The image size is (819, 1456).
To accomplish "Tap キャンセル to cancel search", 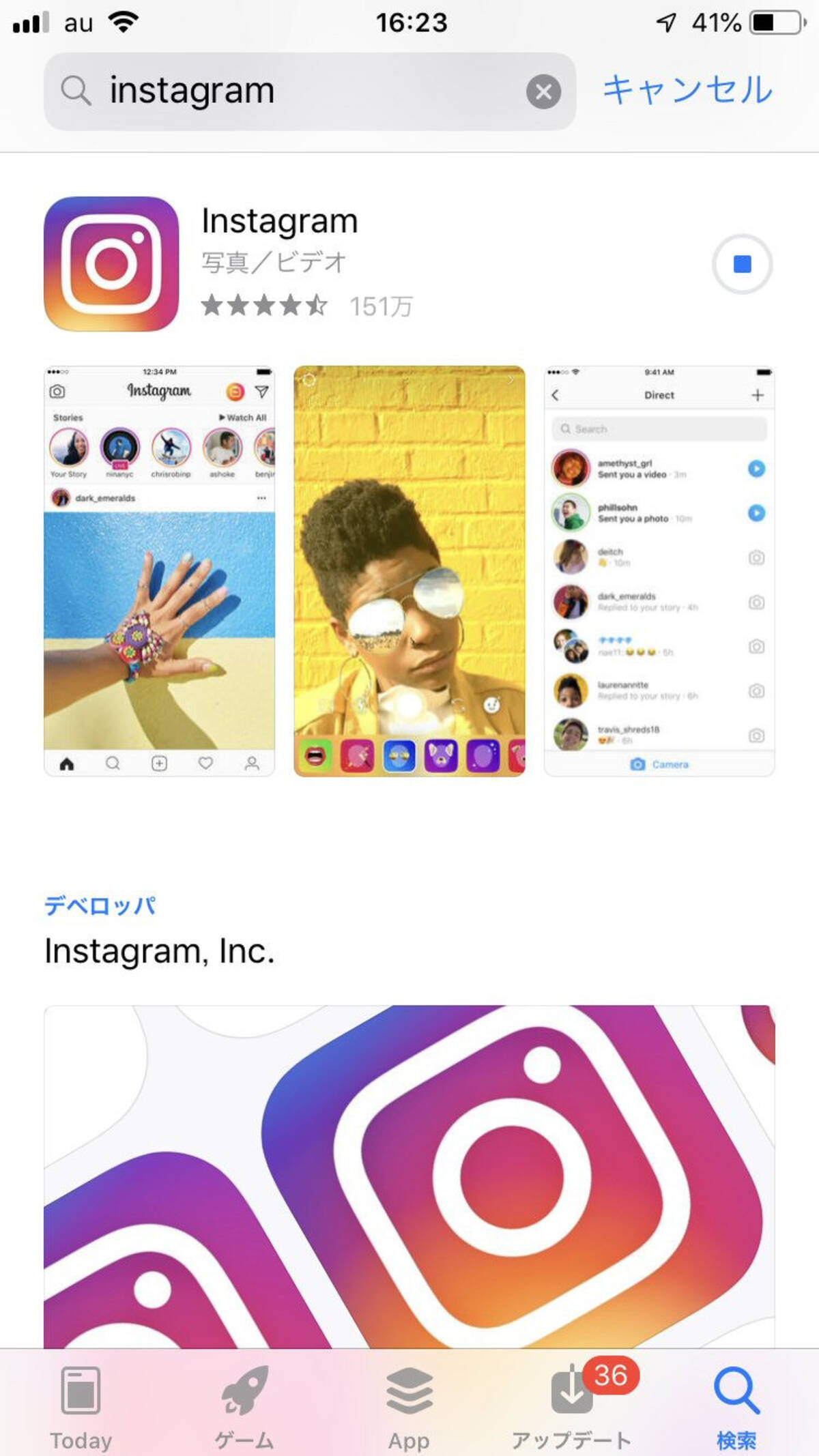I will [687, 90].
